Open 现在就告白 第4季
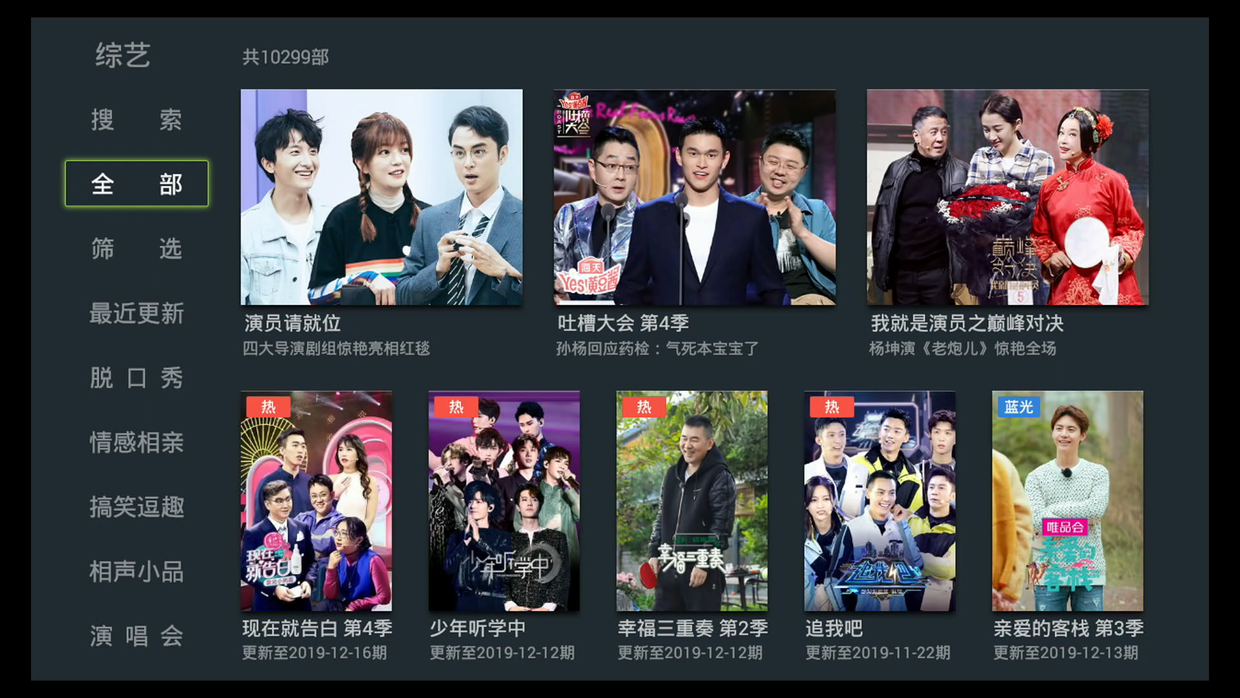 pos(316,501)
